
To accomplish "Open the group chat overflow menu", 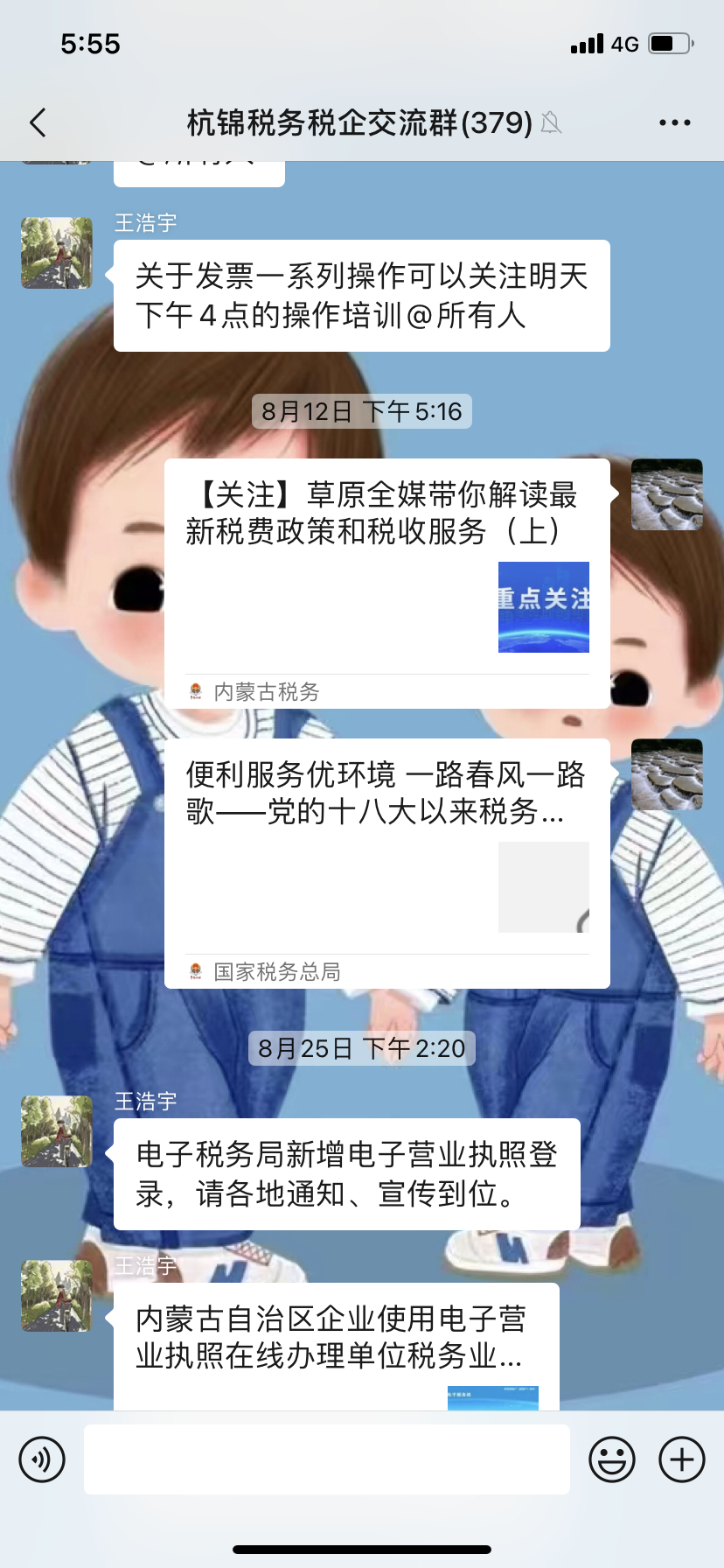I will pyautogui.click(x=674, y=123).
